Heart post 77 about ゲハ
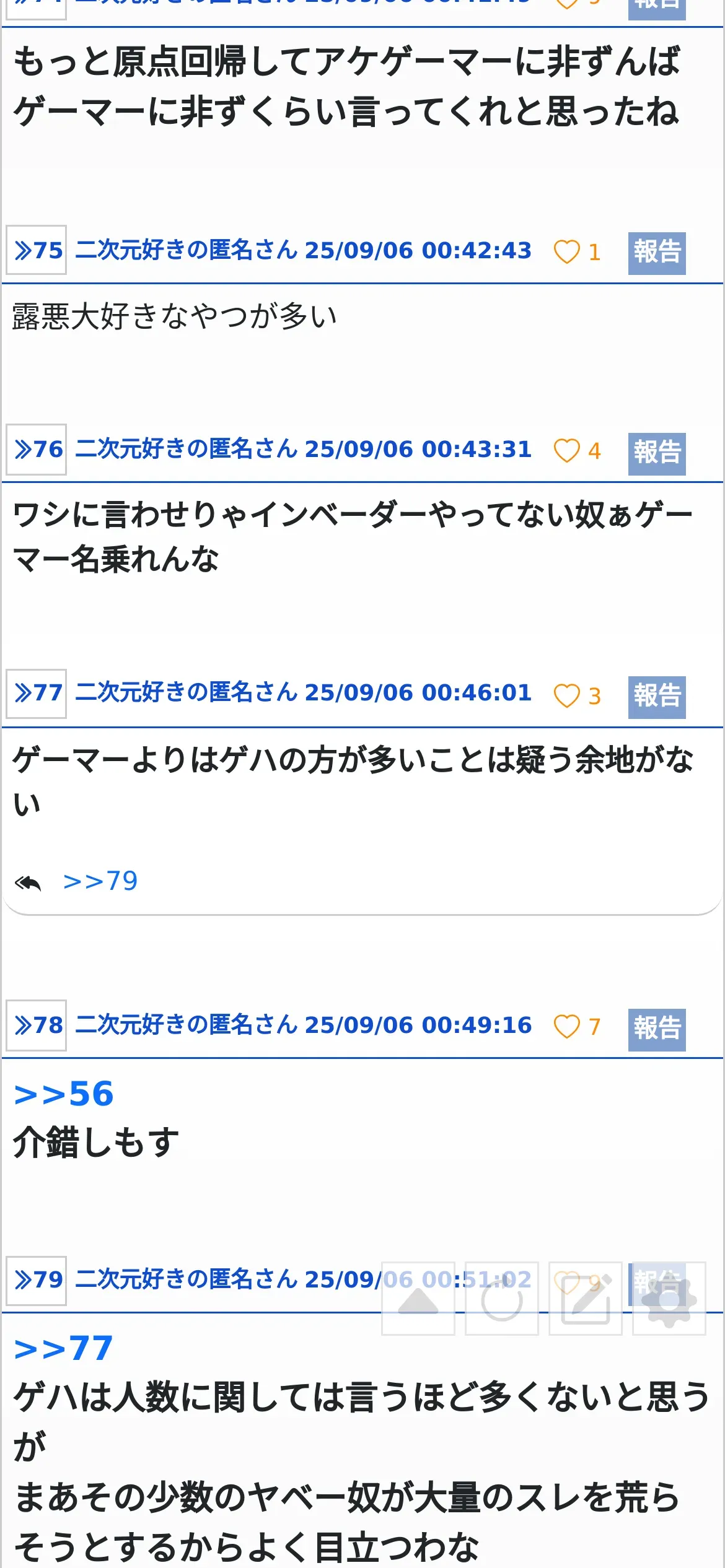 pos(566,695)
